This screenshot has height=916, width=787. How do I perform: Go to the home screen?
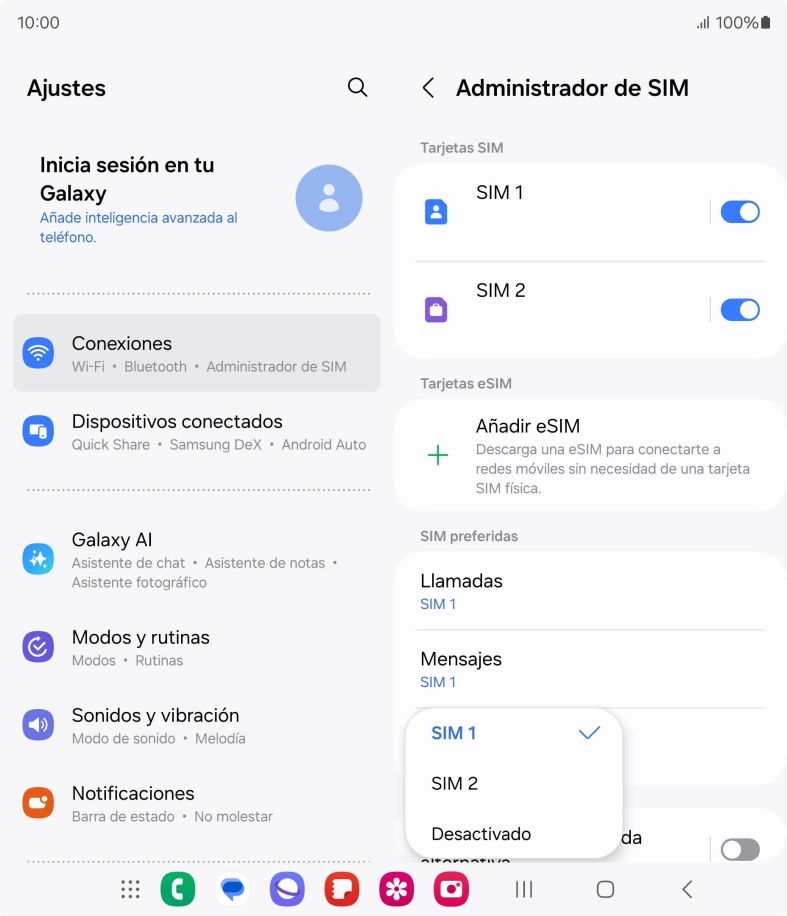pyautogui.click(x=605, y=889)
